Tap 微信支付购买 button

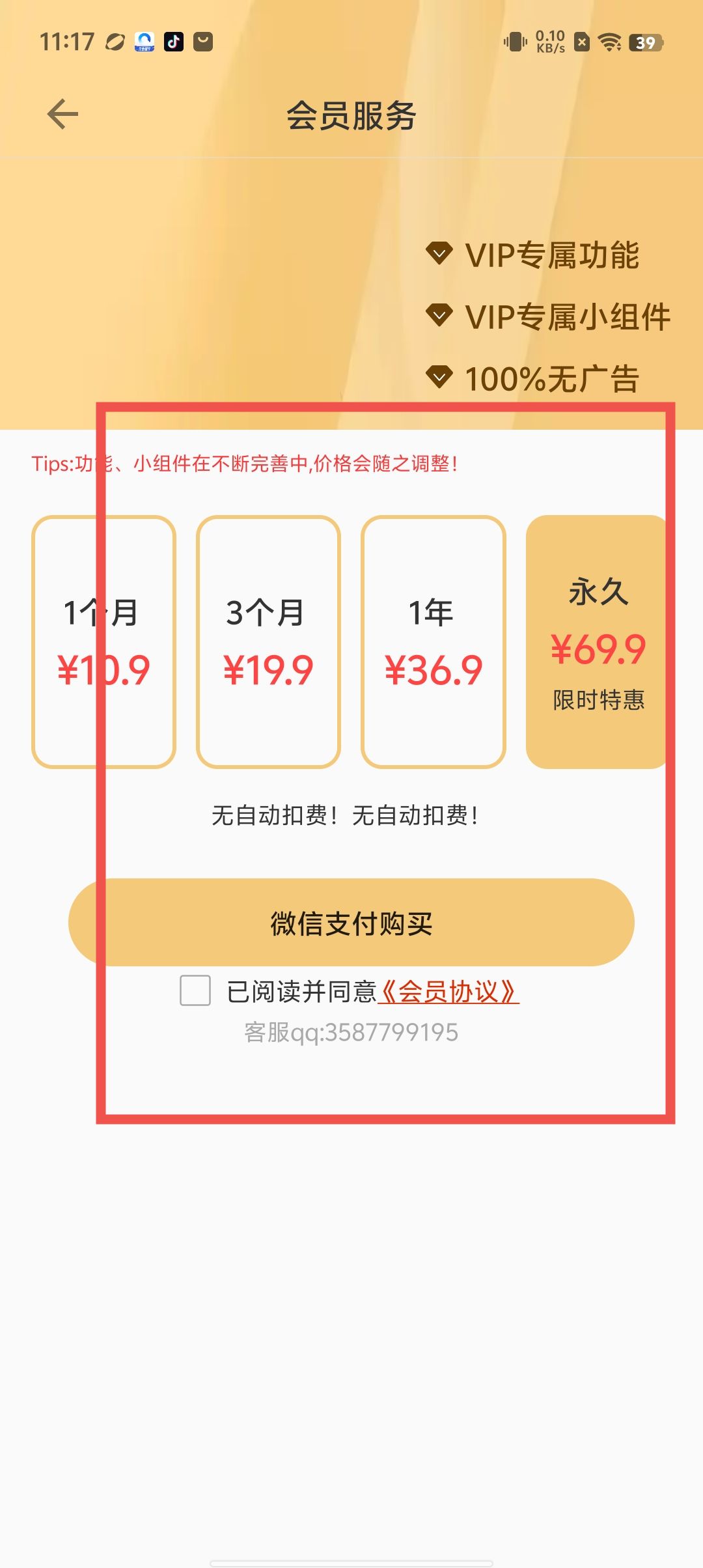[x=351, y=922]
